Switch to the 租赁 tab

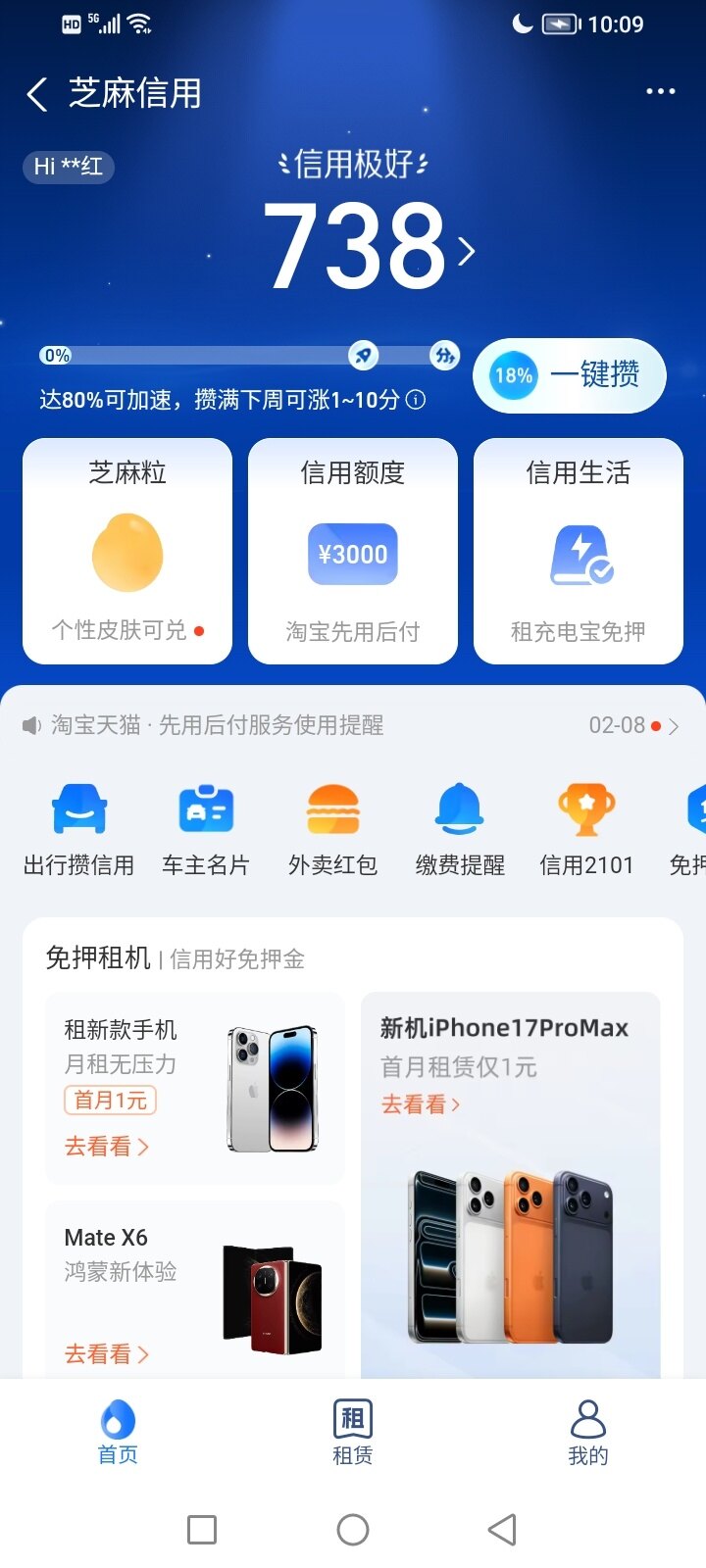pyautogui.click(x=353, y=1431)
